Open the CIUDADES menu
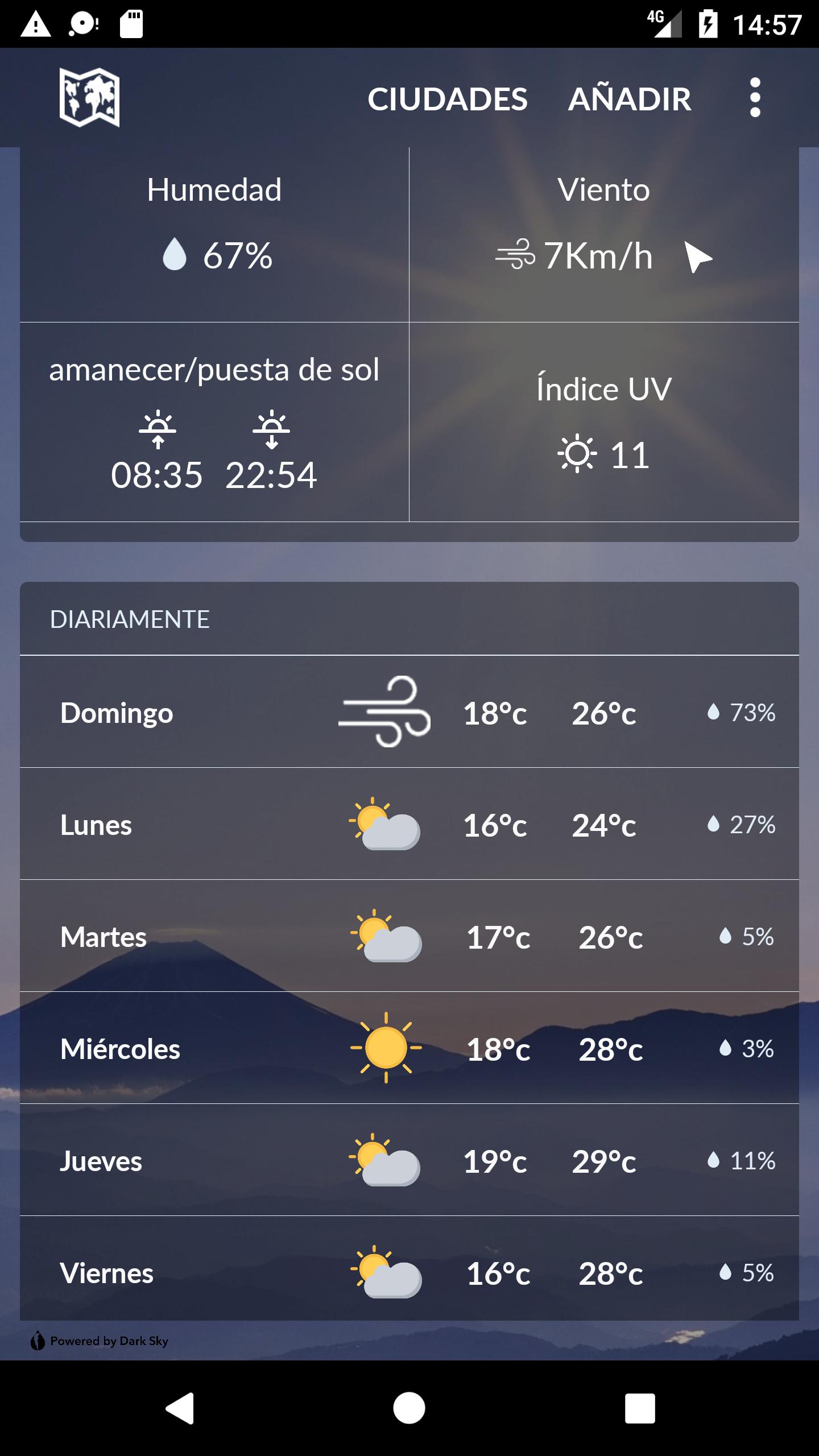The image size is (819, 1456). tap(449, 99)
